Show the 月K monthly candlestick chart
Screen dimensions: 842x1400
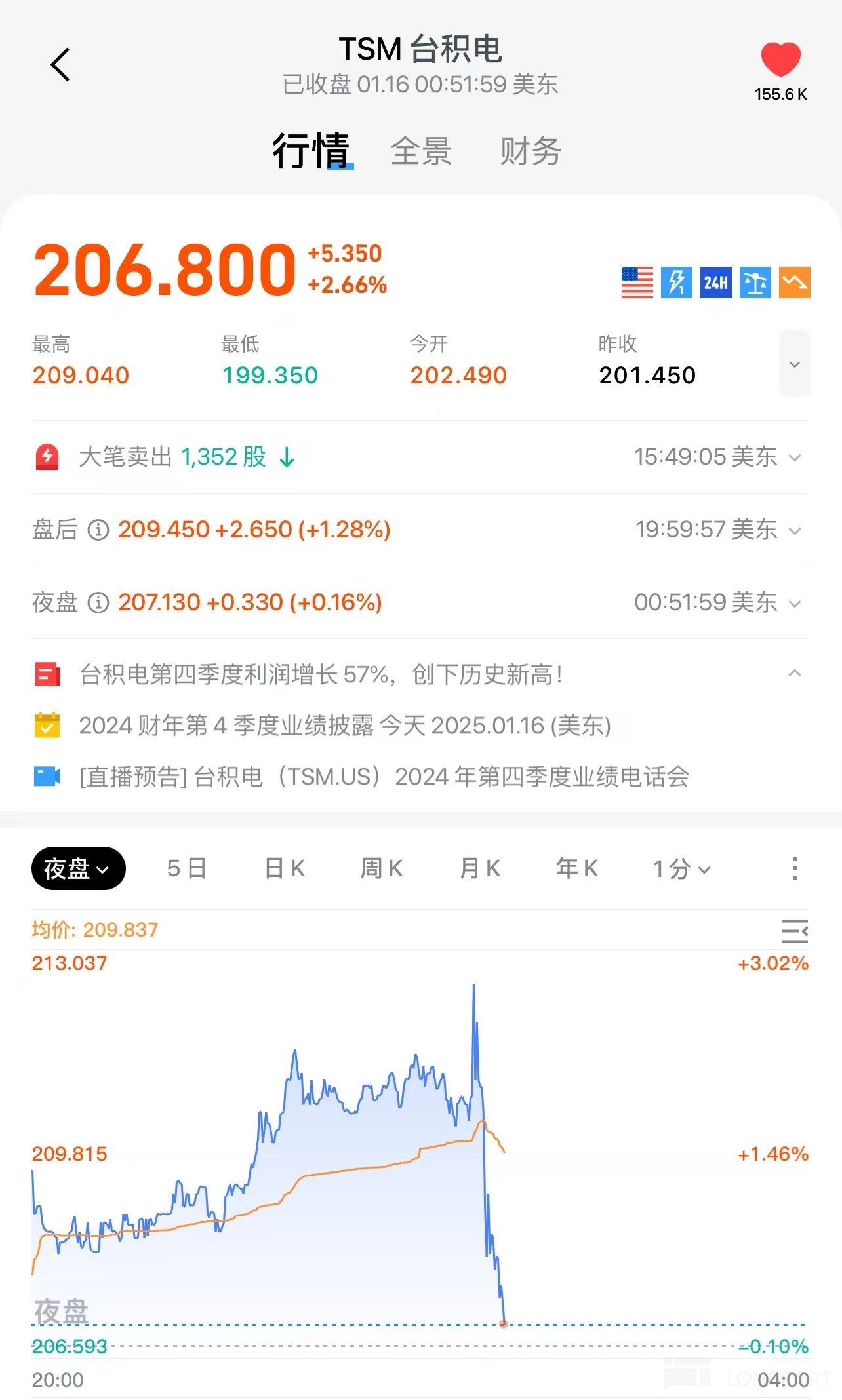point(480,868)
